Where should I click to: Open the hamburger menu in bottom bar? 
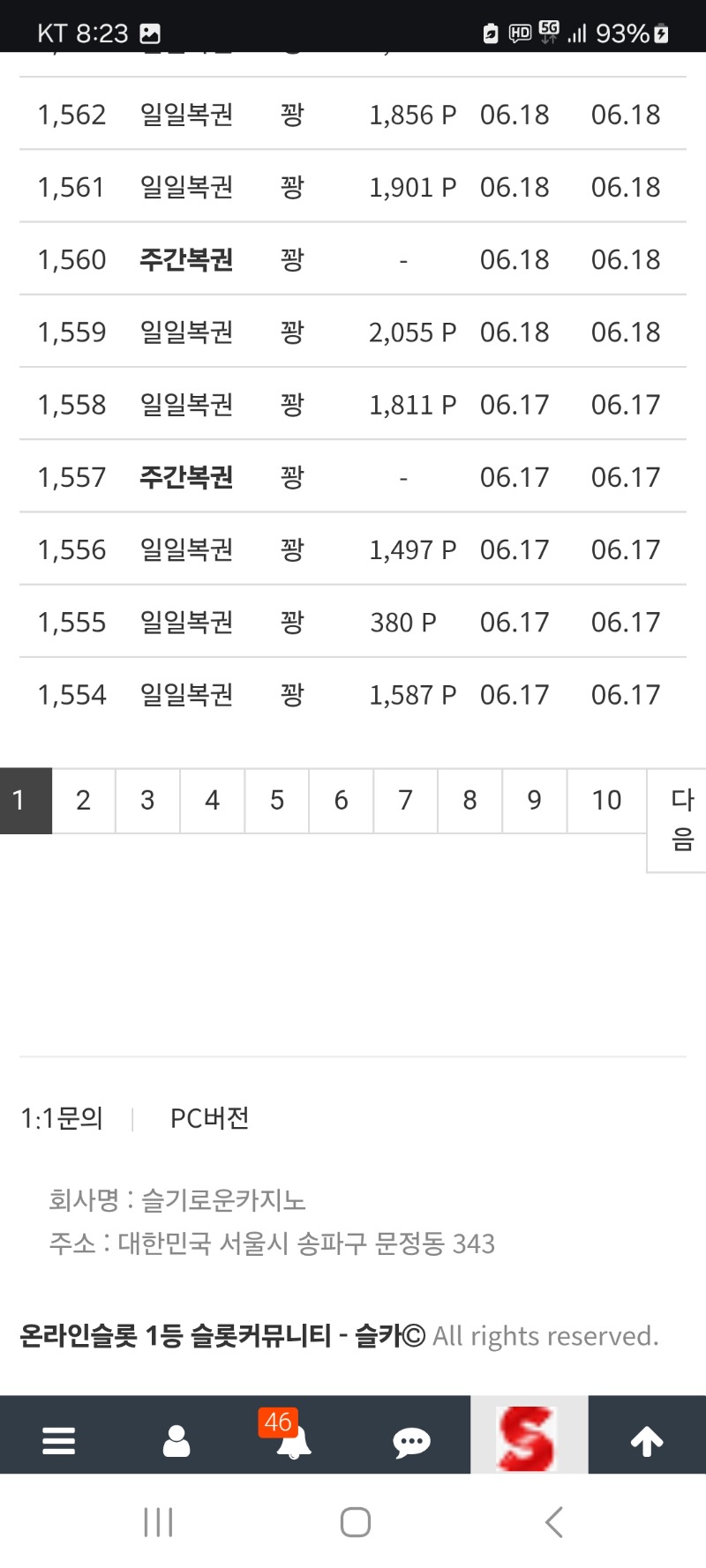pyautogui.click(x=58, y=1441)
